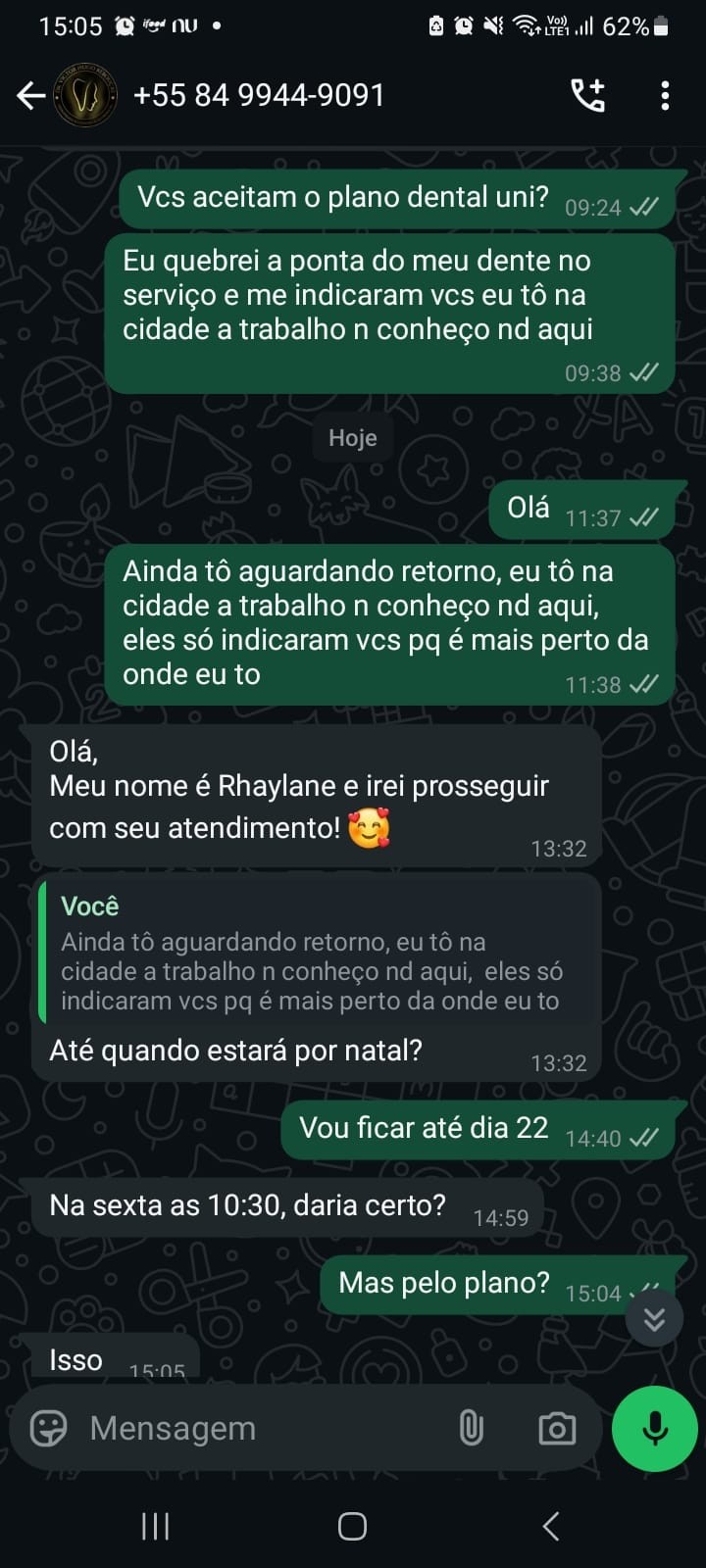Tap the microphone voice message button

pos(655,1428)
